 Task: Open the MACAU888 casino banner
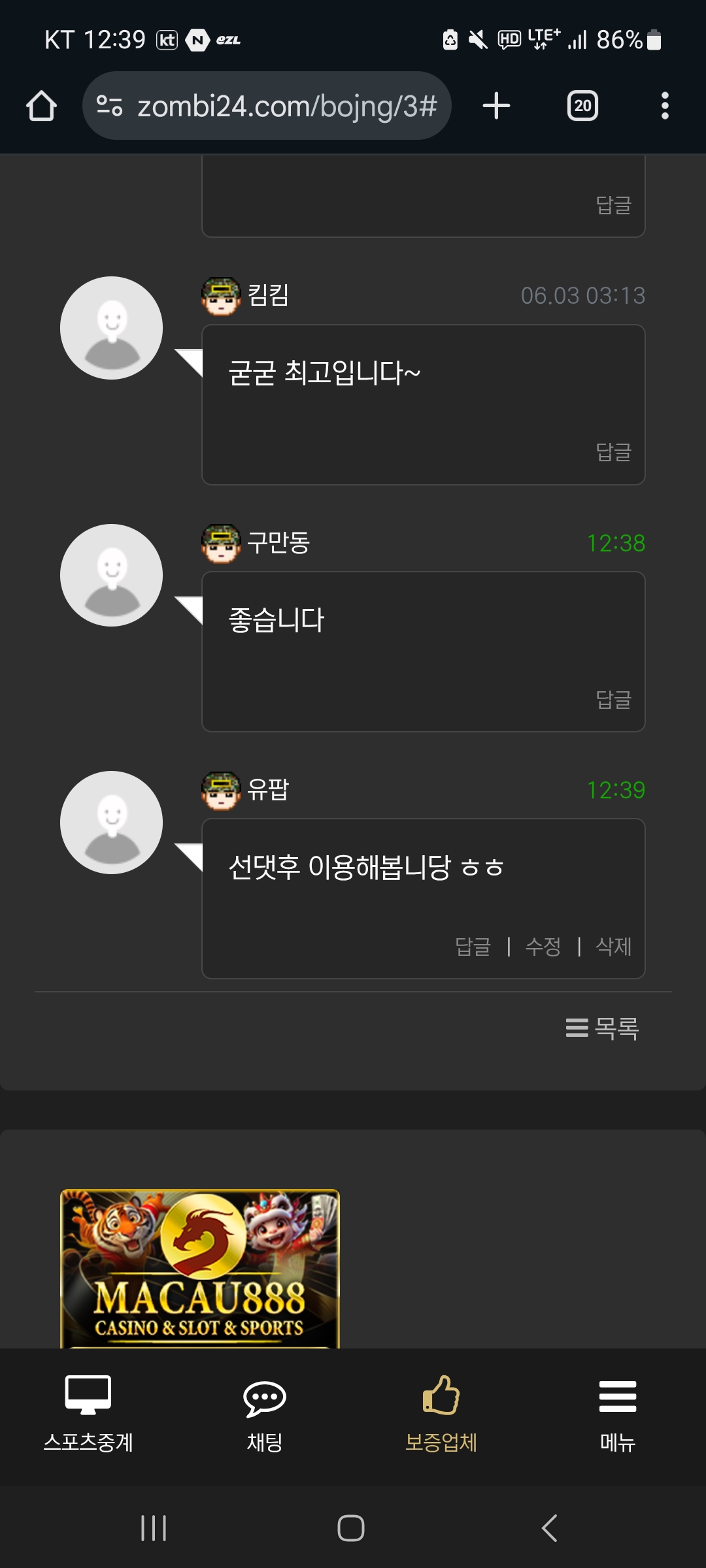click(x=200, y=1267)
